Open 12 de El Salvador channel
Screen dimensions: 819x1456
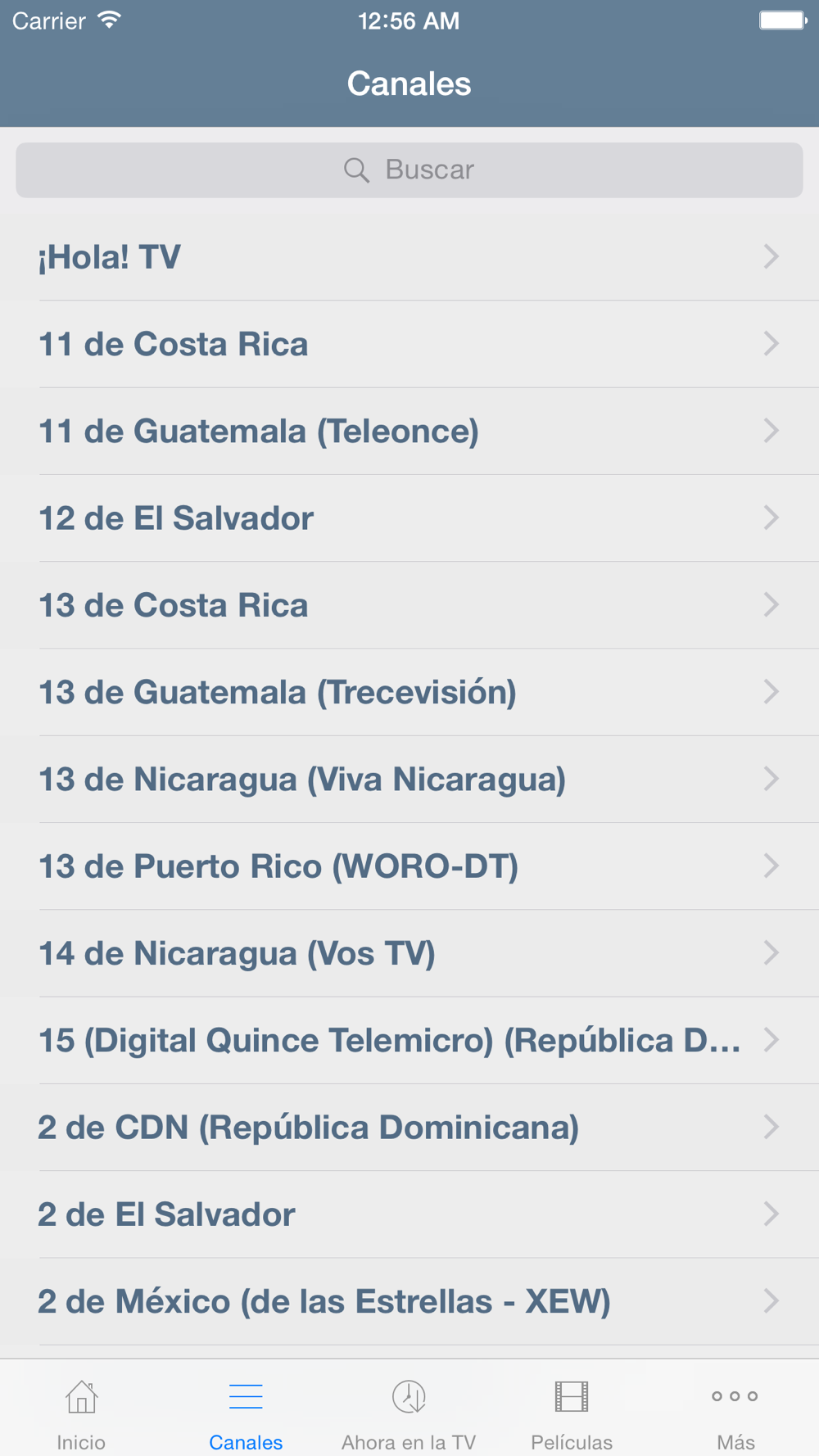pos(409,518)
